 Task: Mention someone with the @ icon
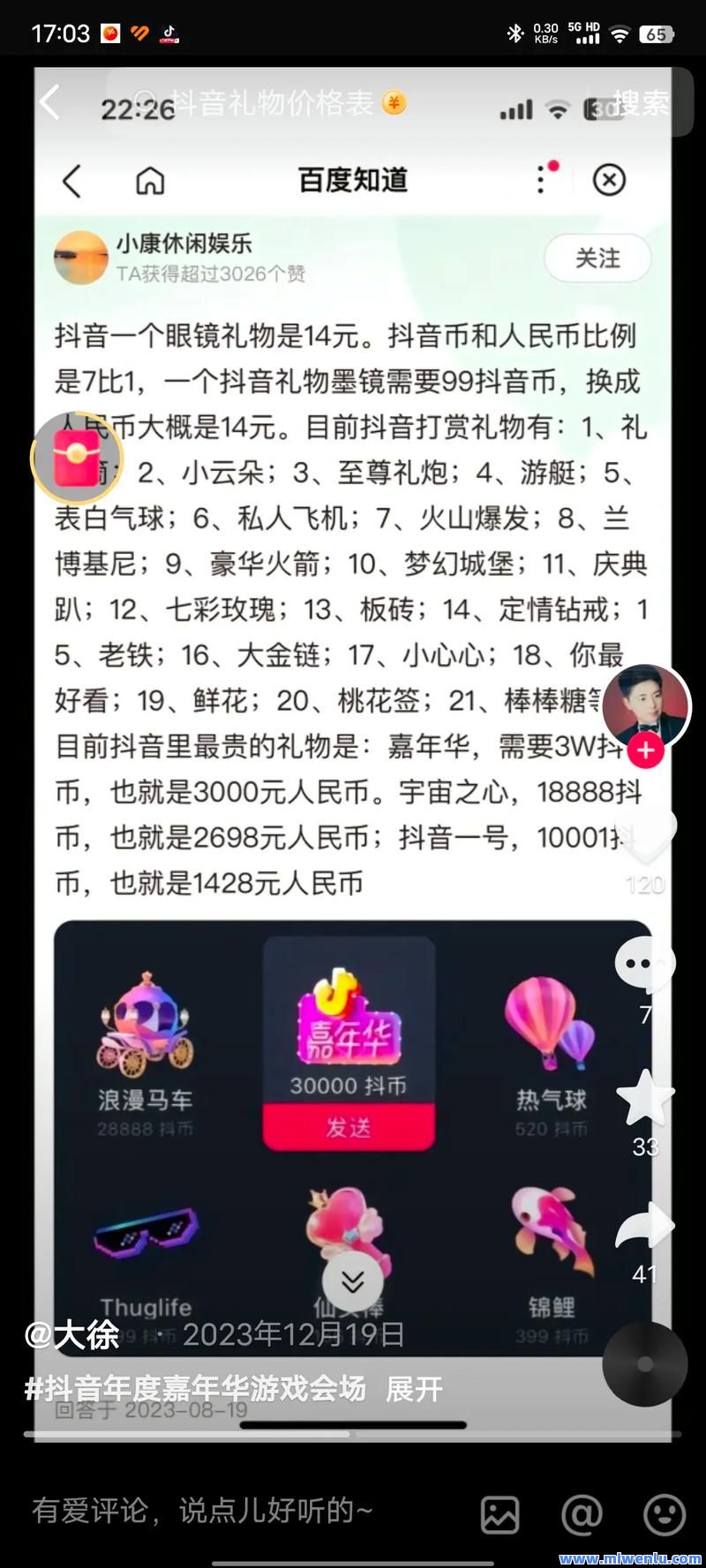[582, 1514]
